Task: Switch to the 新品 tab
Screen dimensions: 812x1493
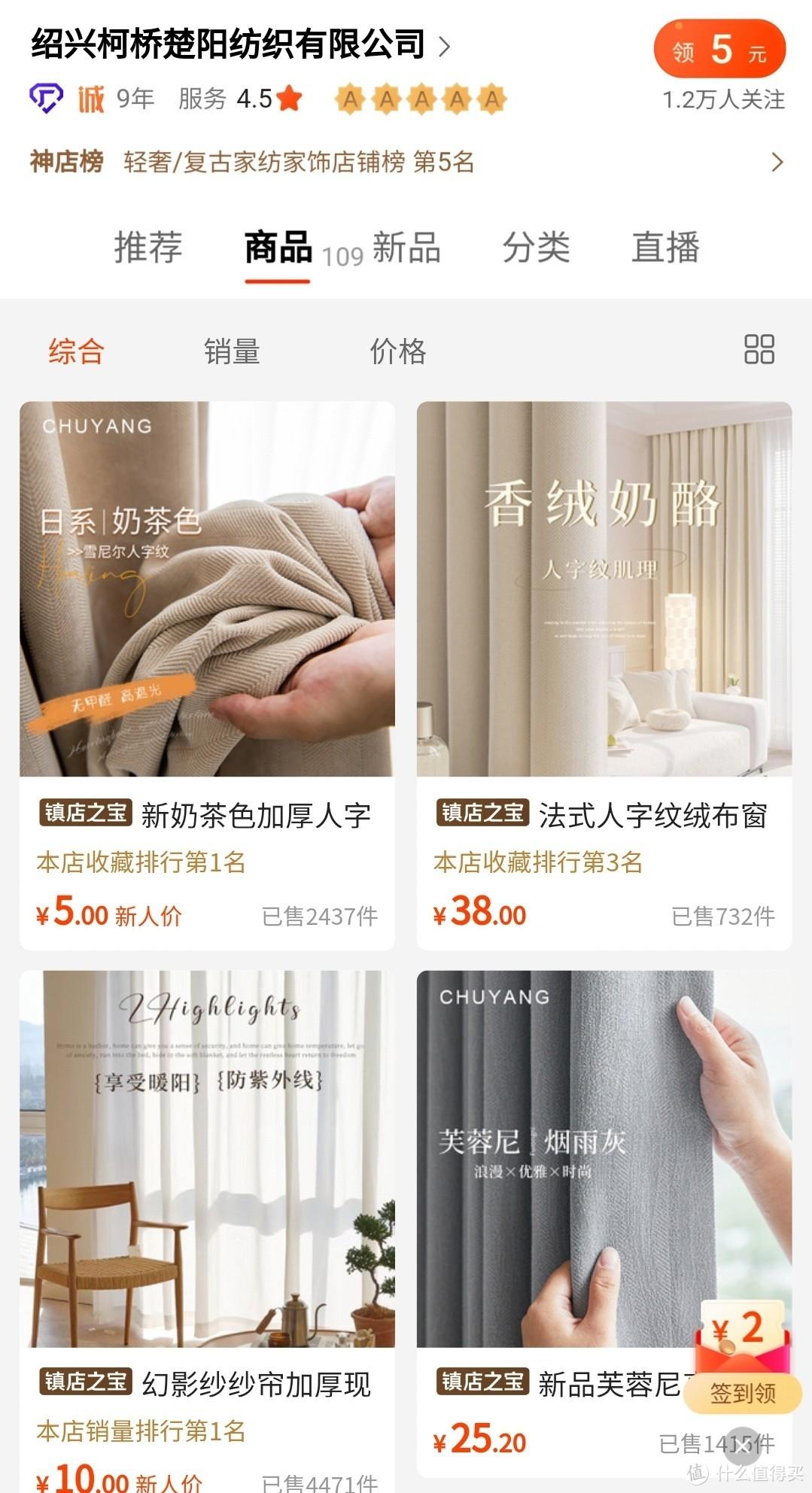Action: 406,248
